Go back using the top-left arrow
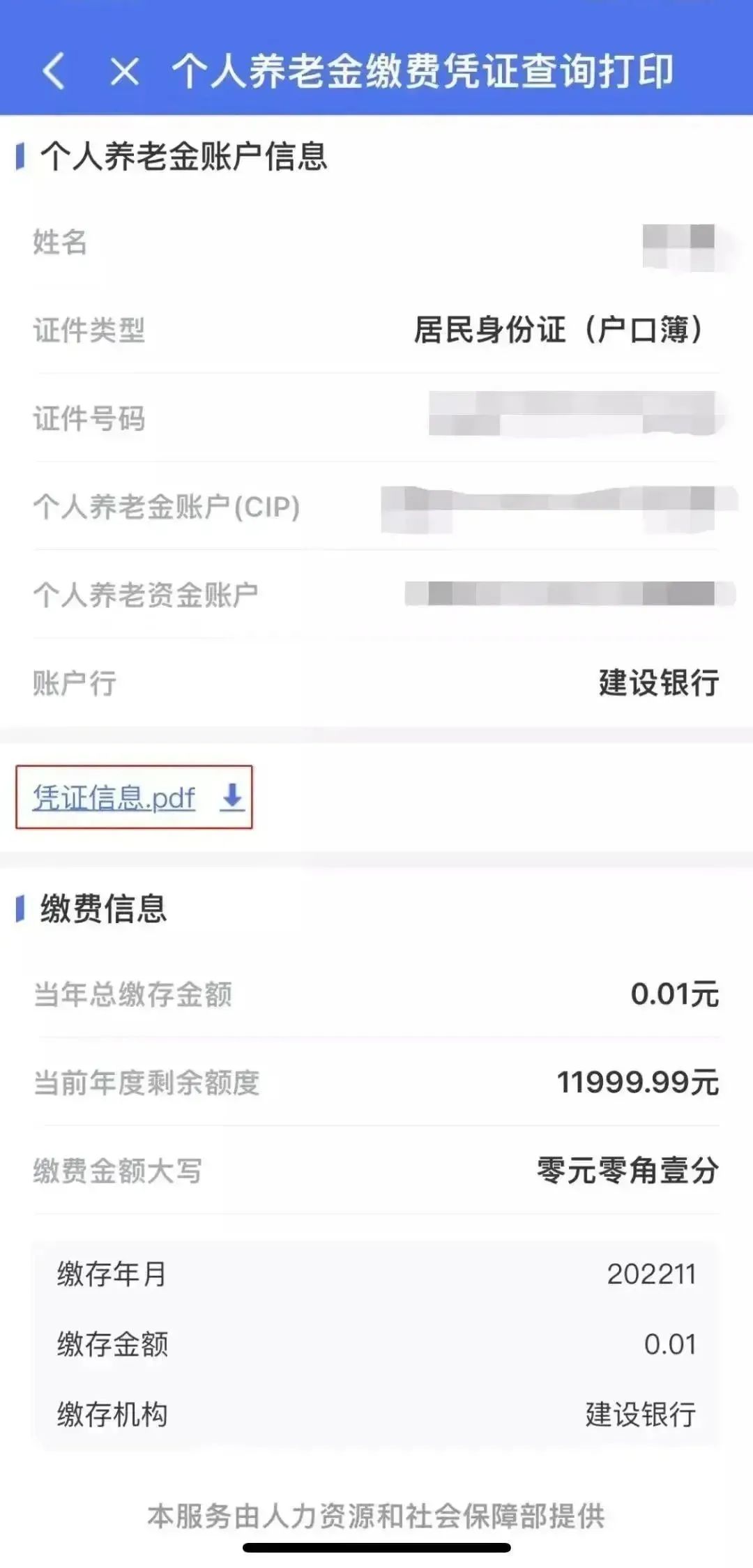Viewport: 753px width, 1568px height. [54, 71]
